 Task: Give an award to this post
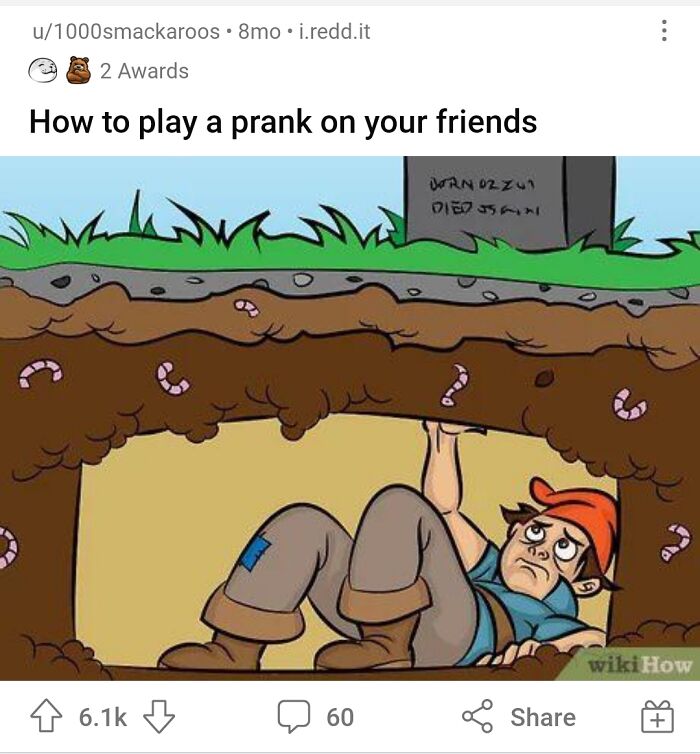pyautogui.click(x=656, y=716)
